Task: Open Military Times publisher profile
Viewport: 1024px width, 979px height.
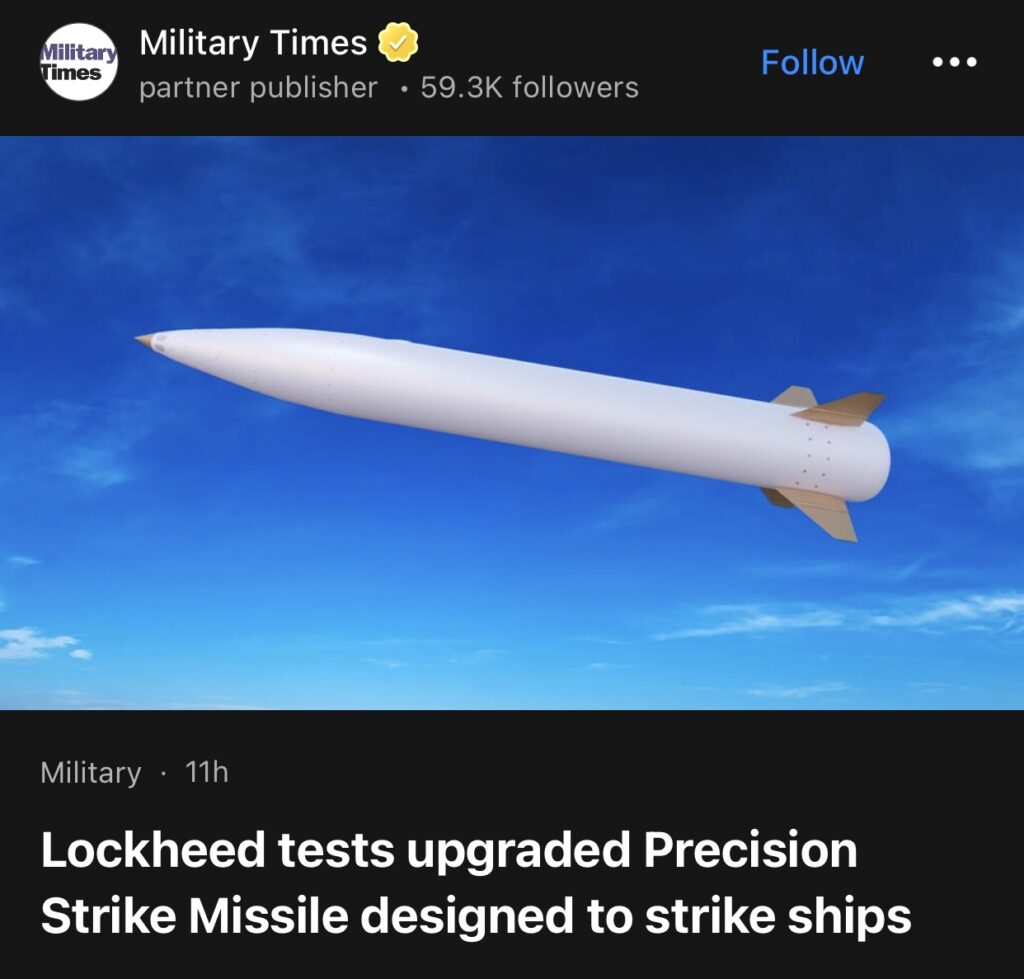Action: coord(253,43)
